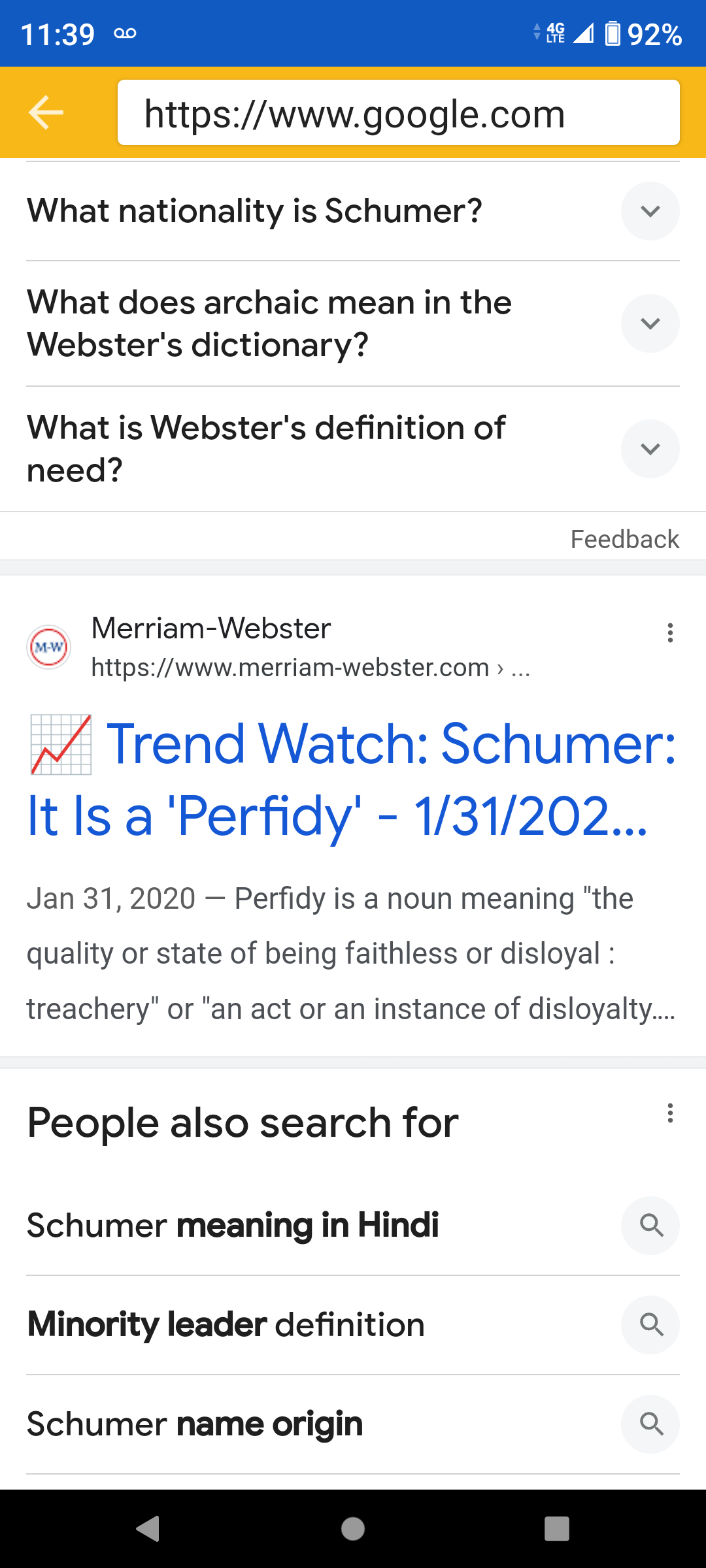This screenshot has width=706, height=1568.
Task: Expand "What is Webster's definition of need?"
Action: [650, 449]
